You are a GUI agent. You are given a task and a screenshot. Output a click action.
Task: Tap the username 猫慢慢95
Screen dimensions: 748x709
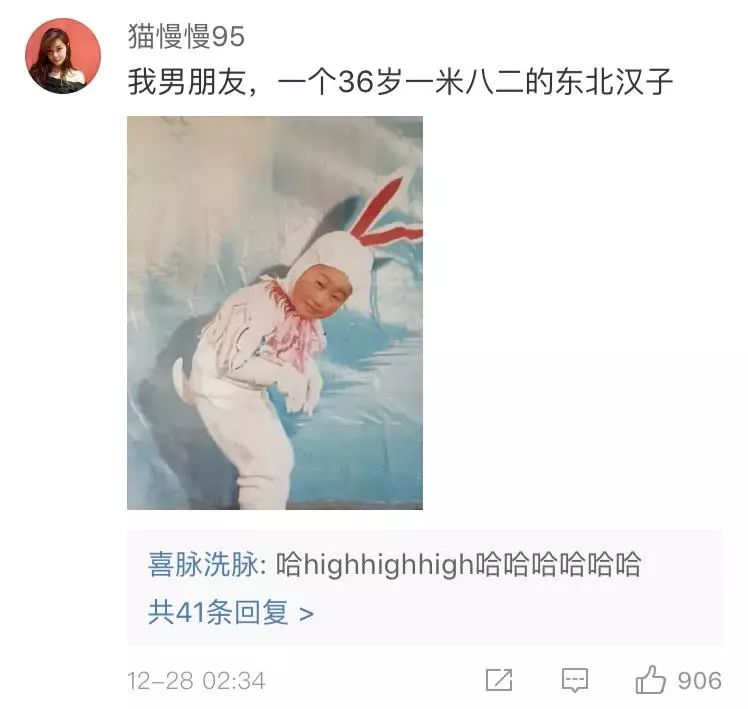pyautogui.click(x=186, y=37)
